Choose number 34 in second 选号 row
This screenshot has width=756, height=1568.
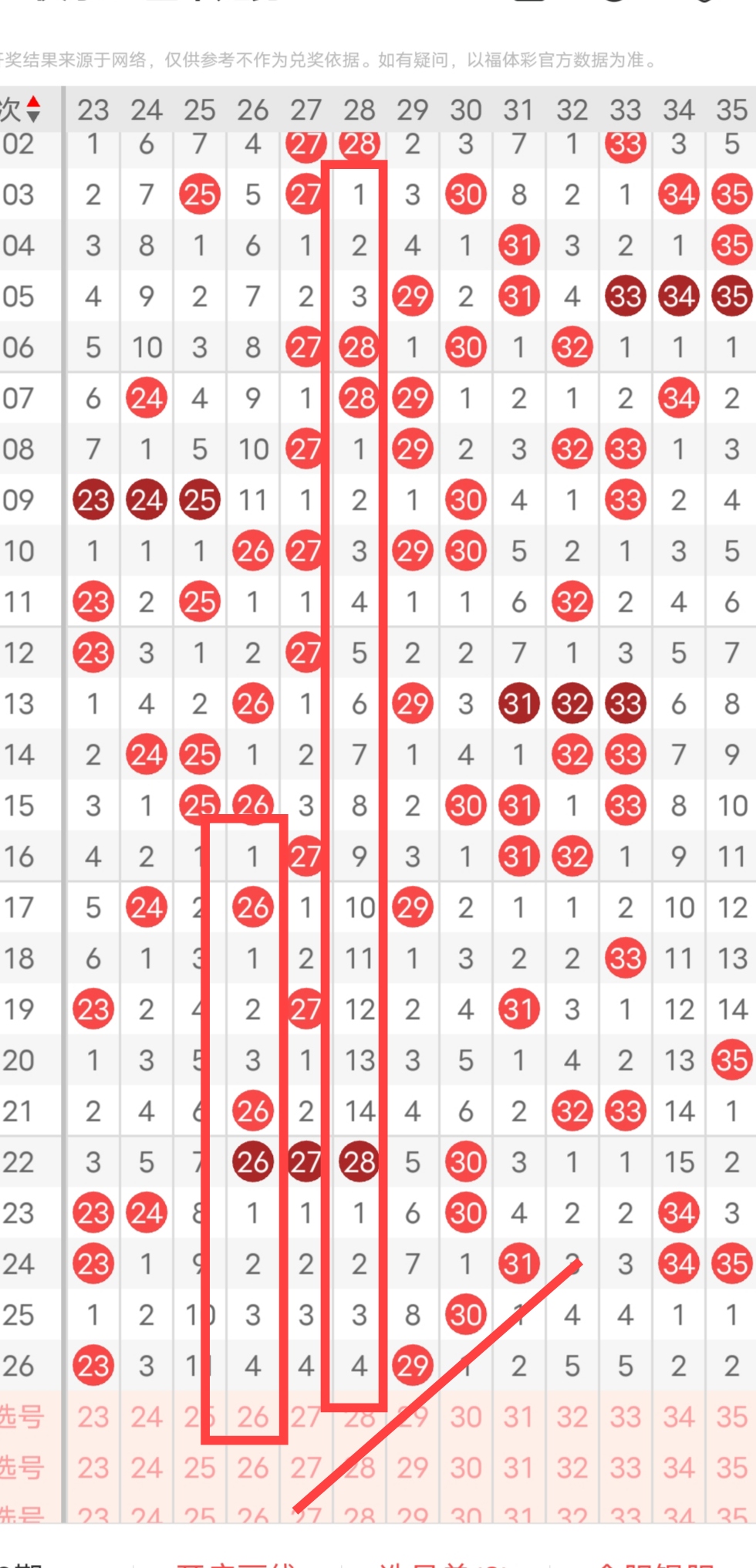[679, 1468]
